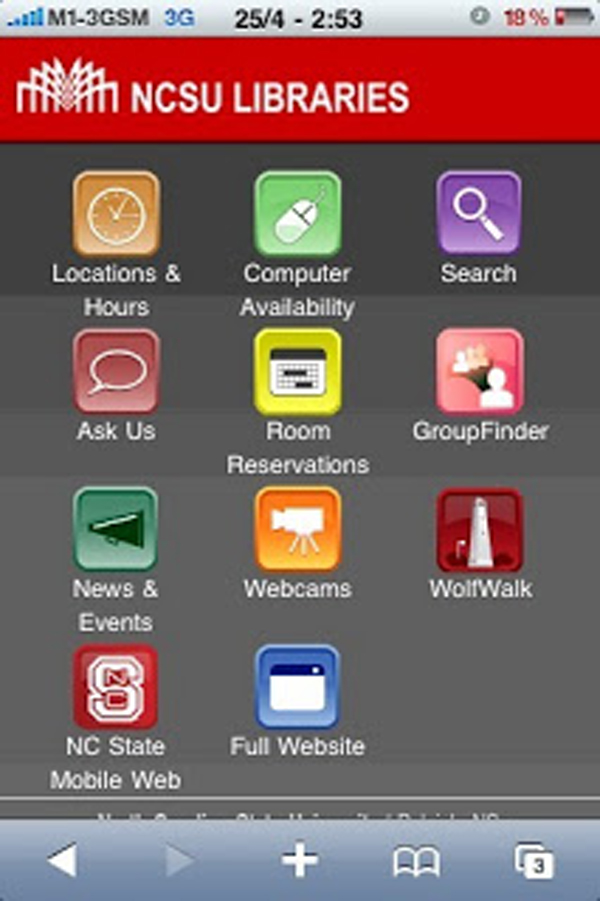Image resolution: width=600 pixels, height=901 pixels.
Task: Open the Search tile
Action: (478, 214)
